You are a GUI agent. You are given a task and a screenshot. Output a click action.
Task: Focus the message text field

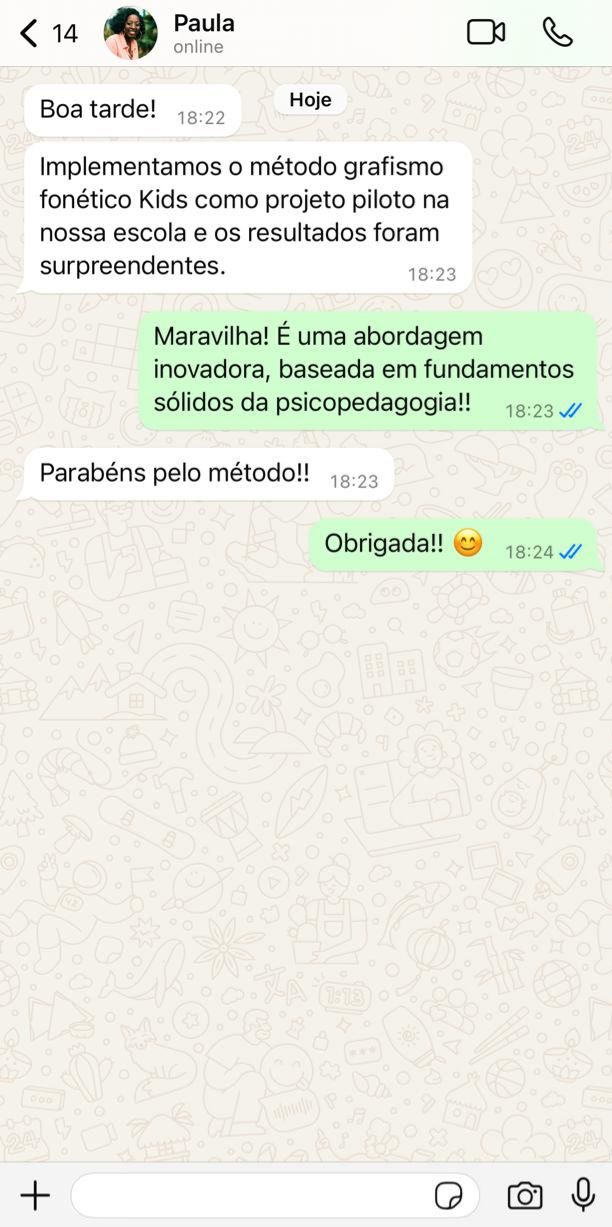pyautogui.click(x=250, y=1195)
